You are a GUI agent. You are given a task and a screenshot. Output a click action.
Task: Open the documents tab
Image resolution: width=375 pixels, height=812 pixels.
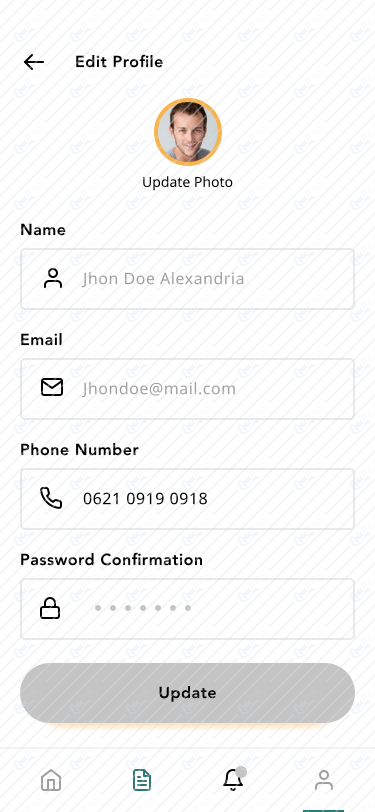(142, 780)
